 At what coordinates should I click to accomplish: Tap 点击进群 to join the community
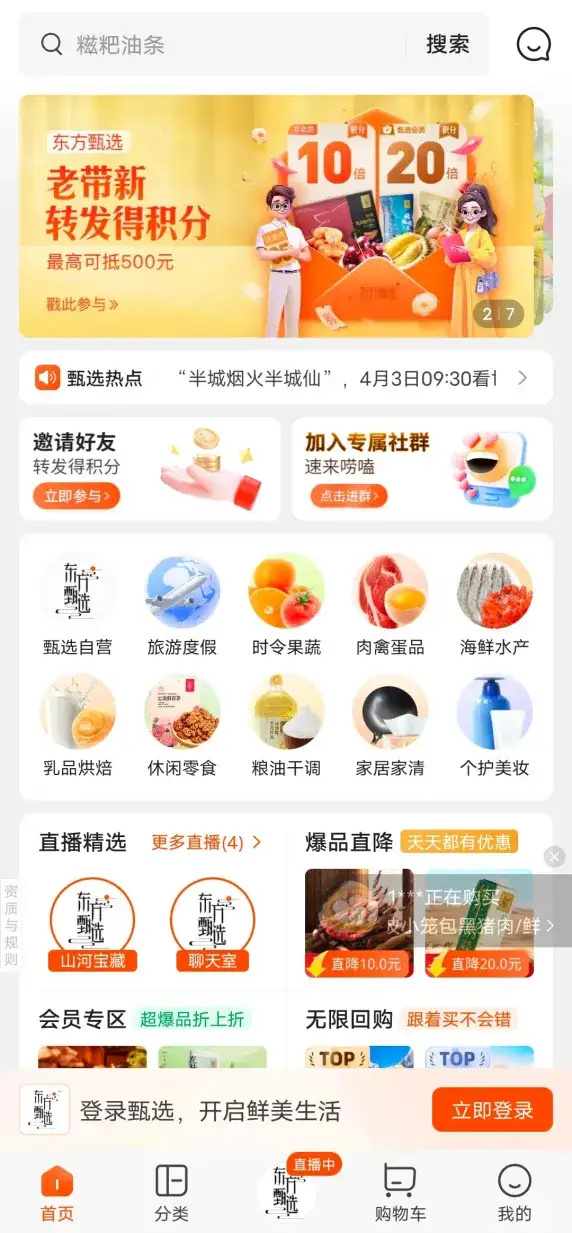click(x=347, y=496)
